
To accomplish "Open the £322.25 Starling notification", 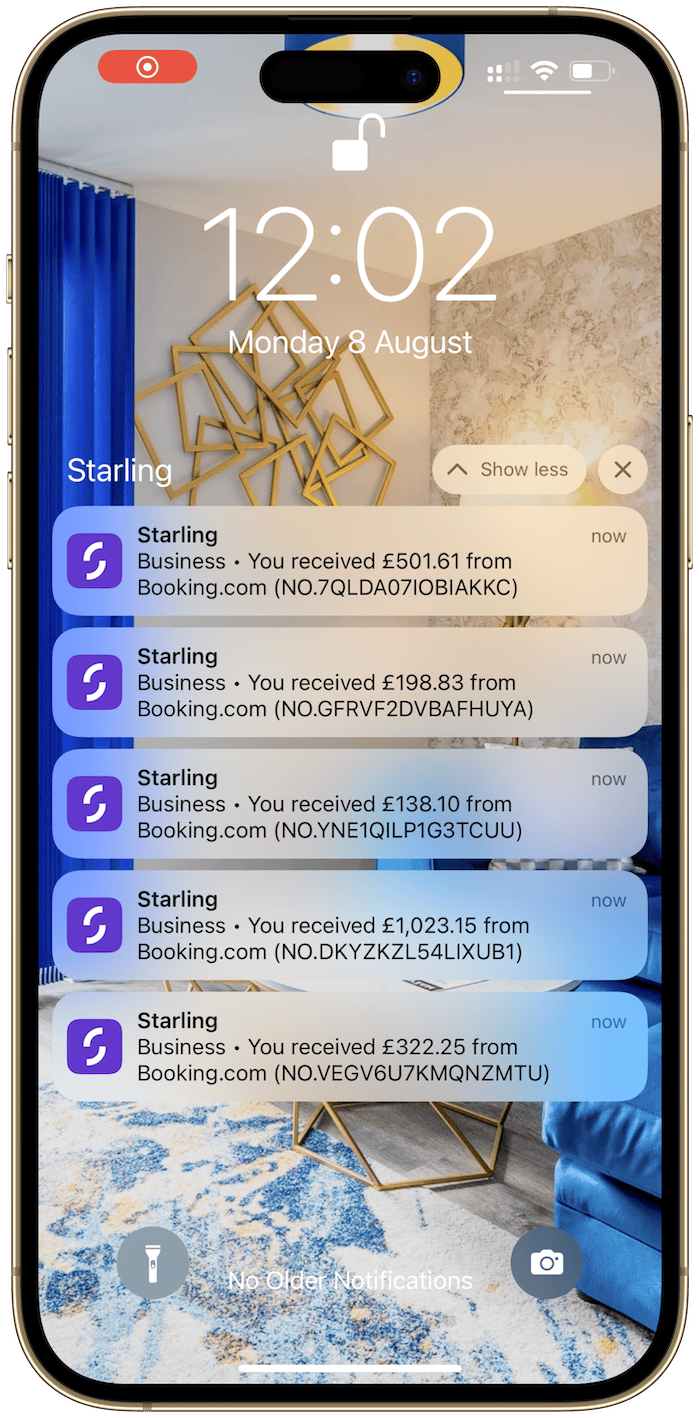I will point(350,1047).
